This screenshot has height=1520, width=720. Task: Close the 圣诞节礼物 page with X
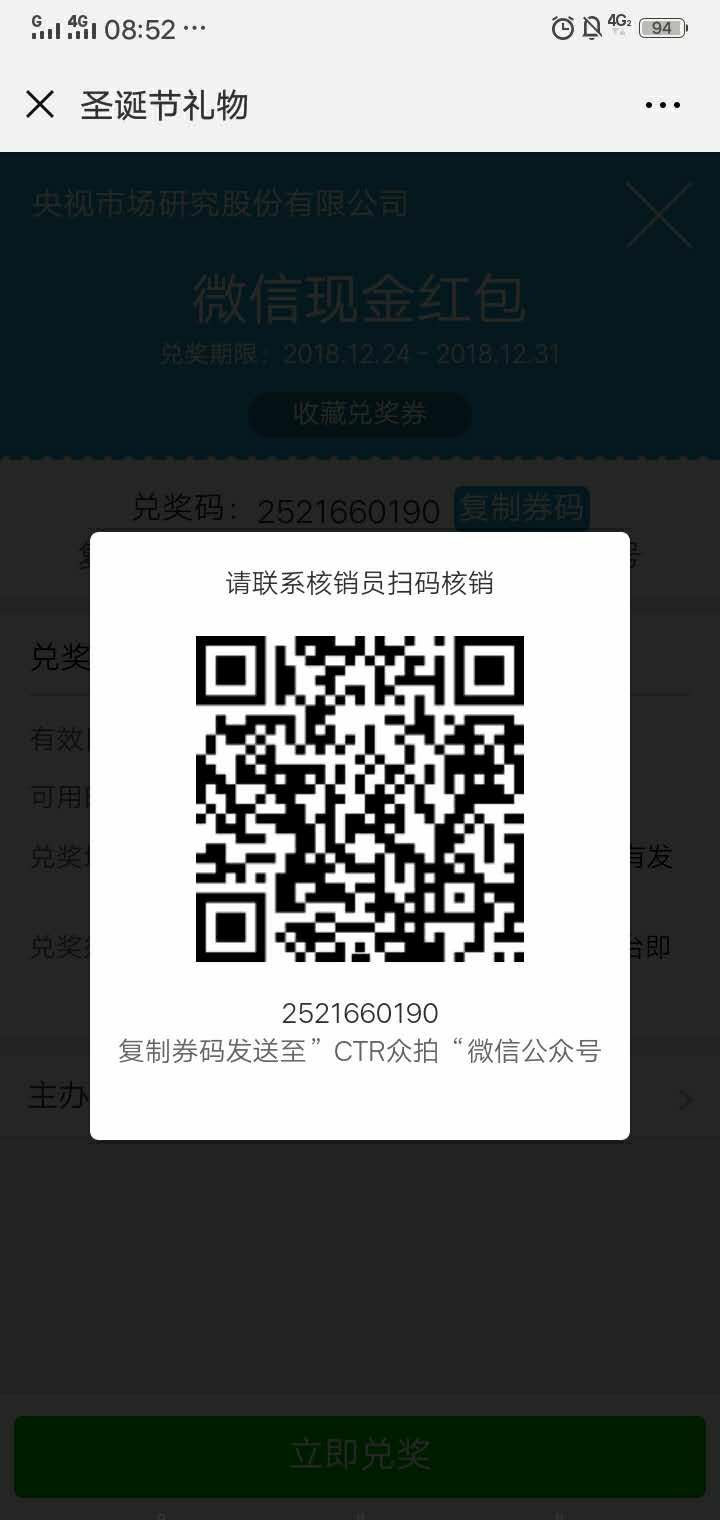click(40, 104)
